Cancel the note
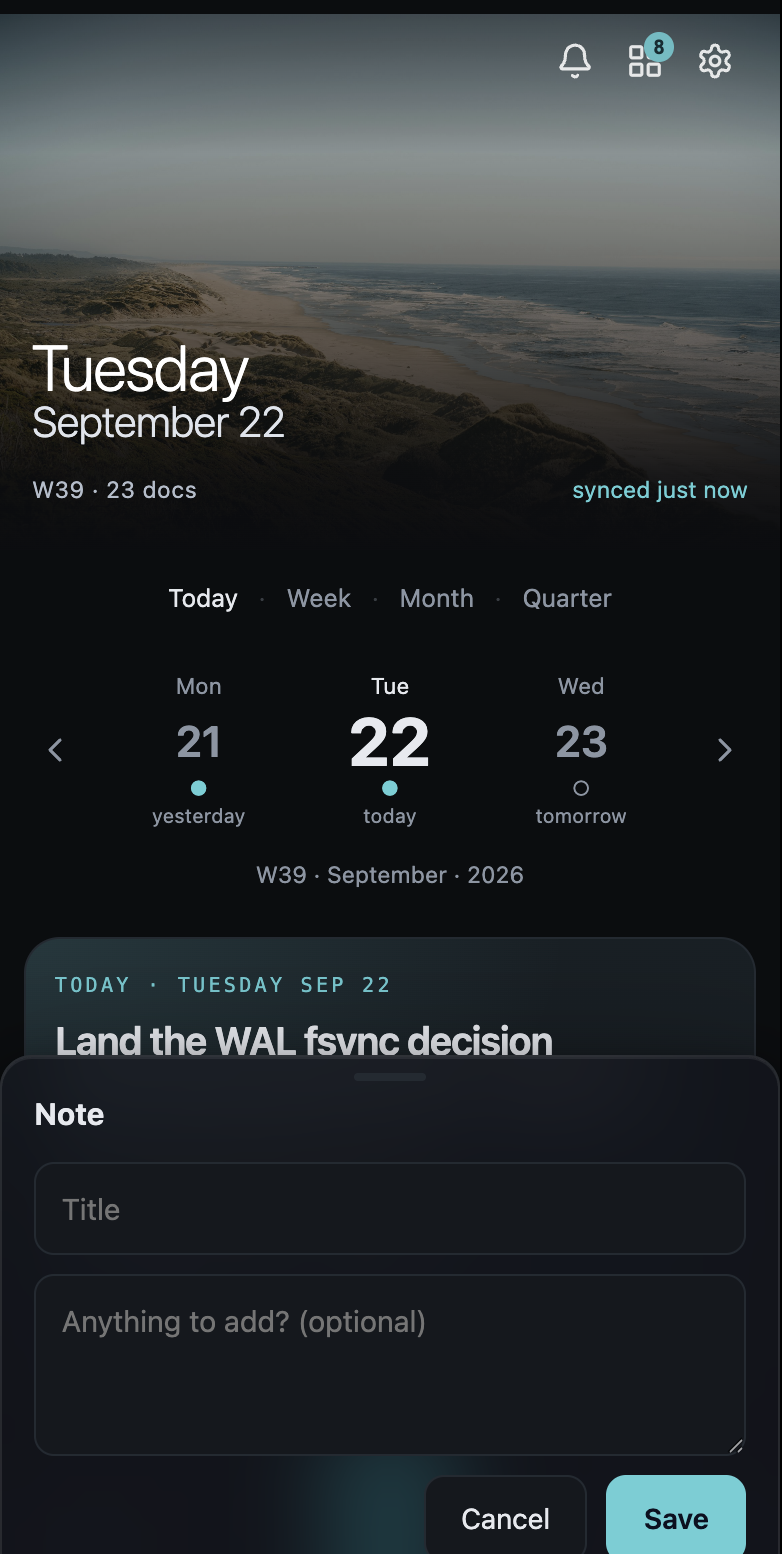This screenshot has height=1554, width=782. [x=506, y=1517]
